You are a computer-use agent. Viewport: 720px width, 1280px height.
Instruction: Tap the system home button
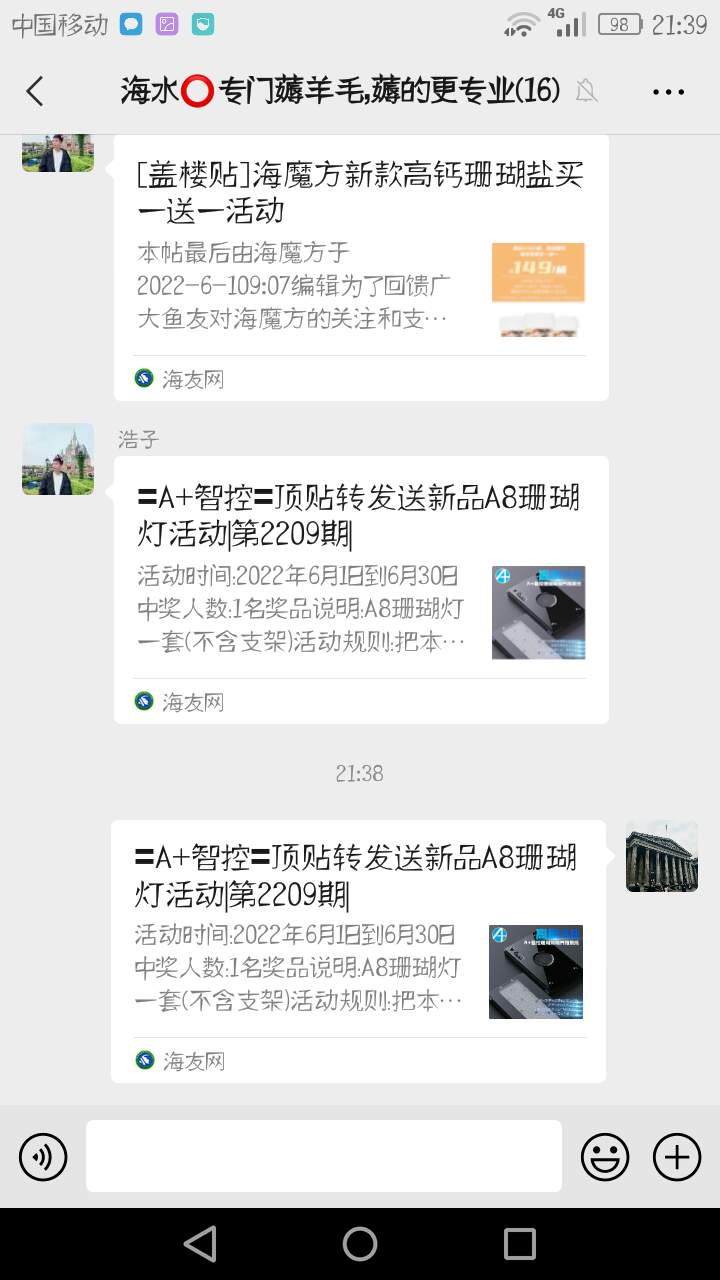(x=360, y=1244)
